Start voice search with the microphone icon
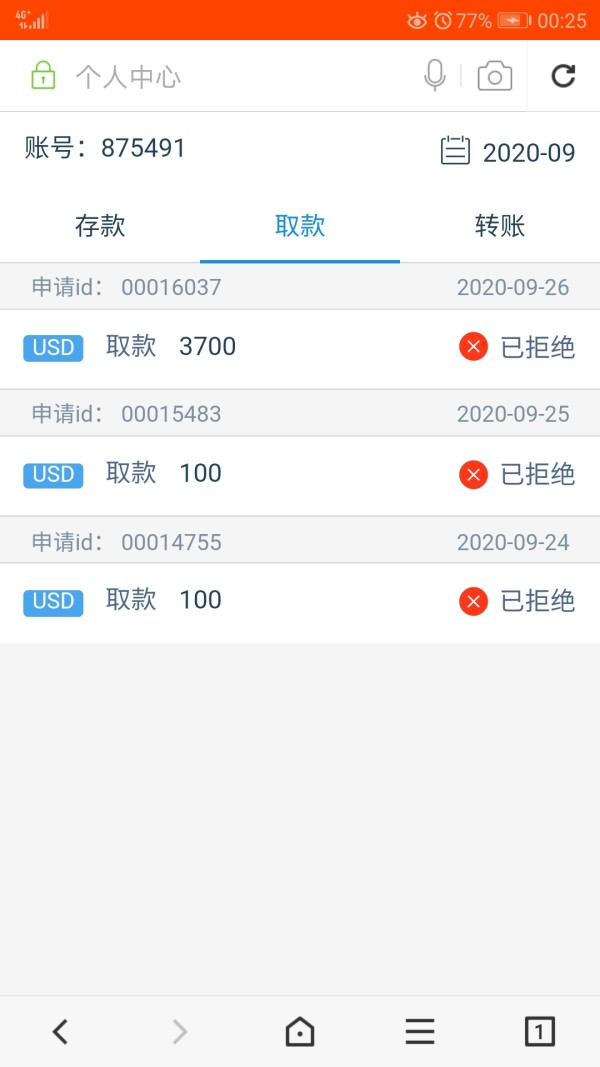This screenshot has width=600, height=1067. (435, 76)
